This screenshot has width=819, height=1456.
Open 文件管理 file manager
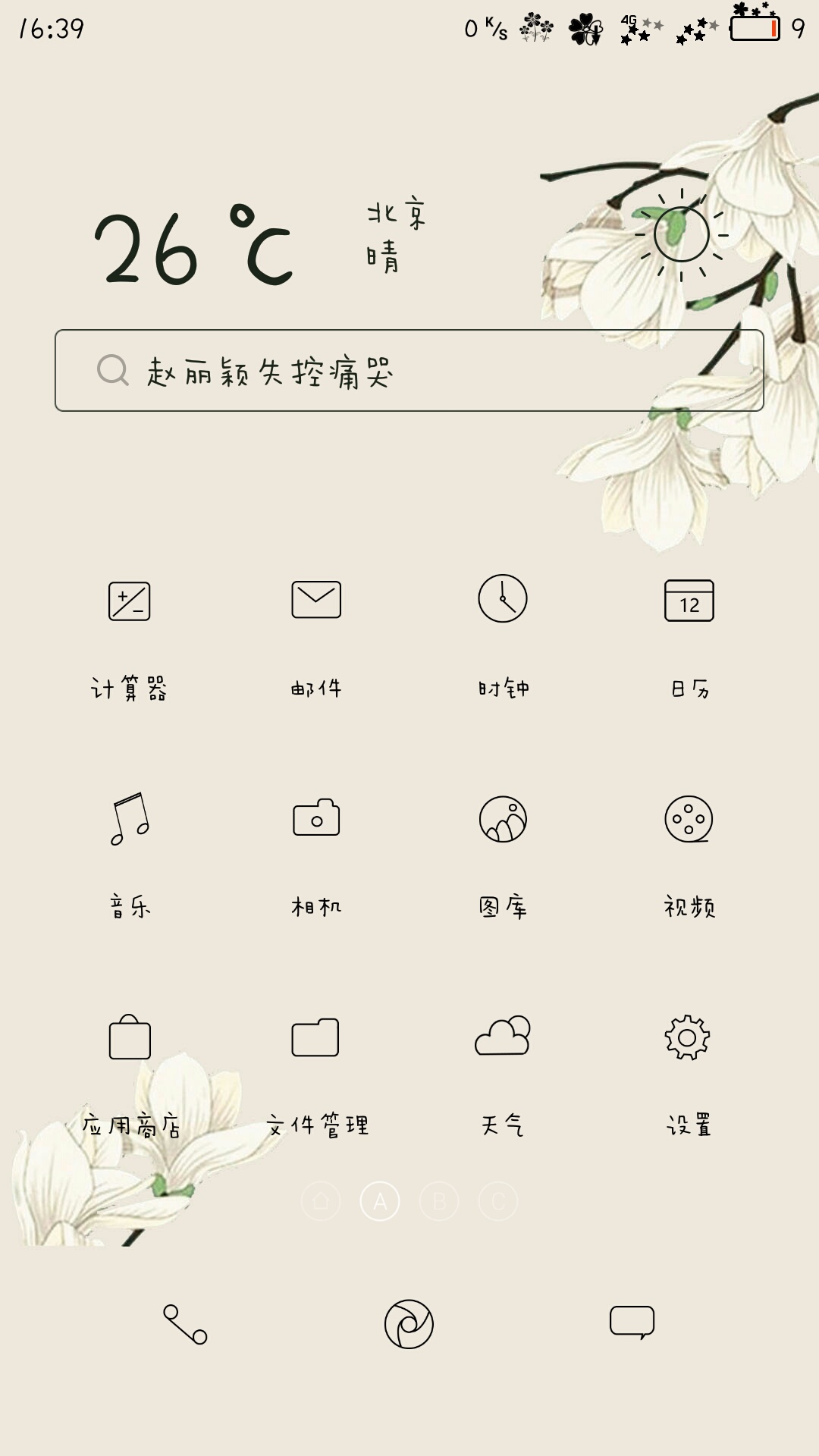click(315, 1037)
